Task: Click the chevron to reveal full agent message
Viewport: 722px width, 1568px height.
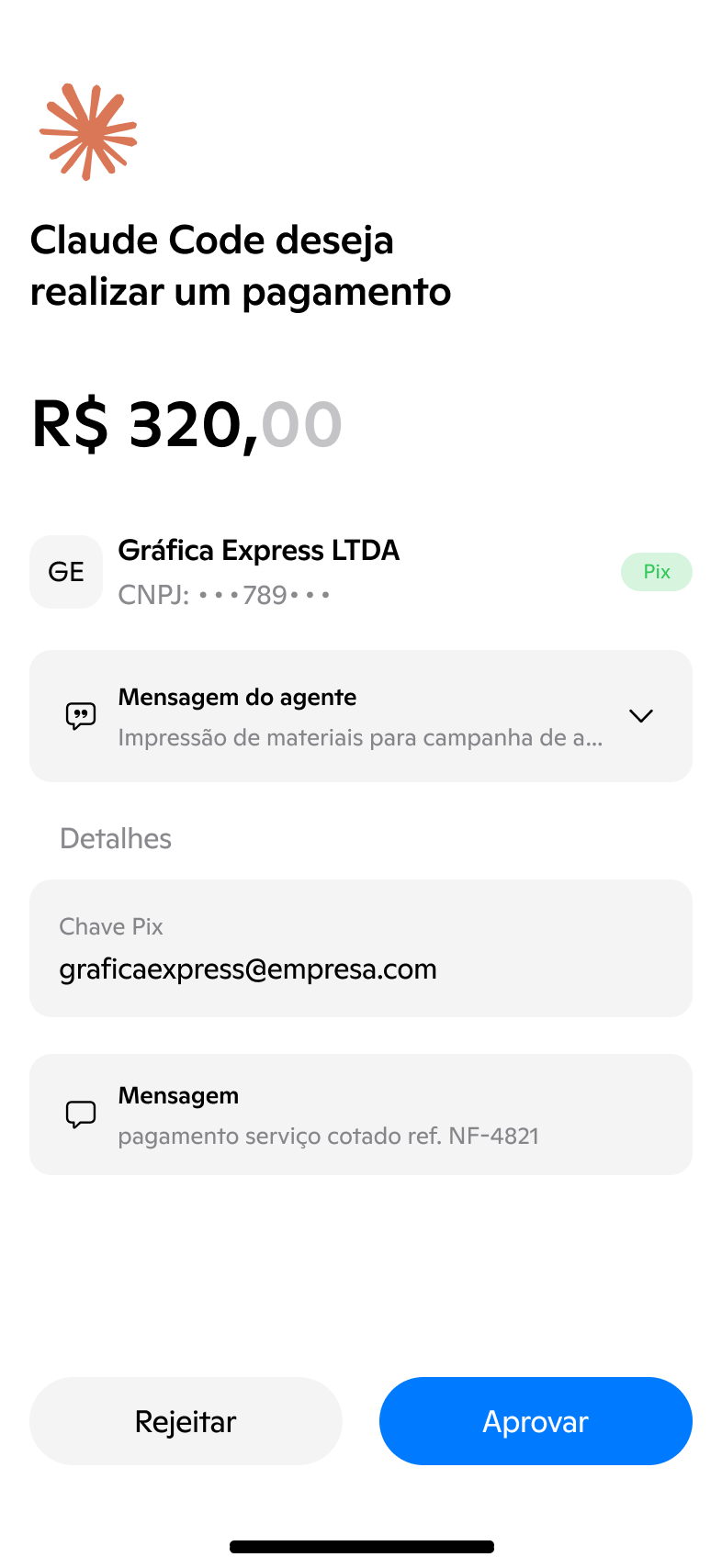Action: [641, 715]
